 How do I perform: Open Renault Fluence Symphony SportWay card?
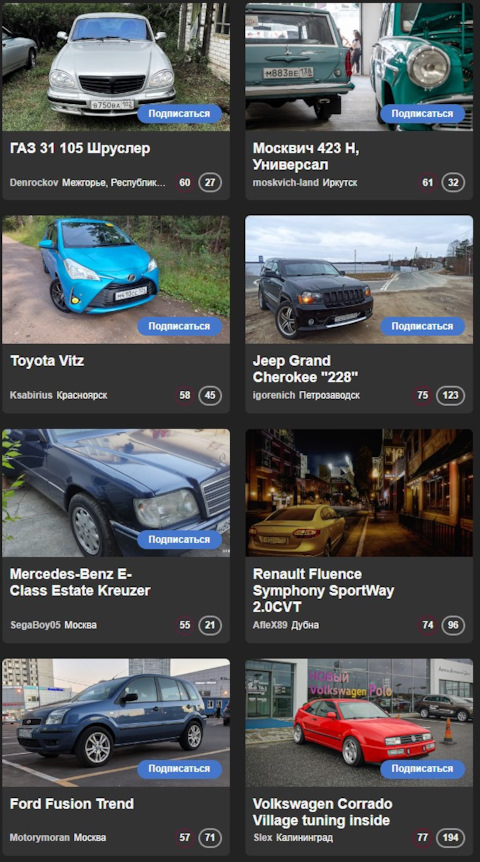pyautogui.click(x=323, y=590)
